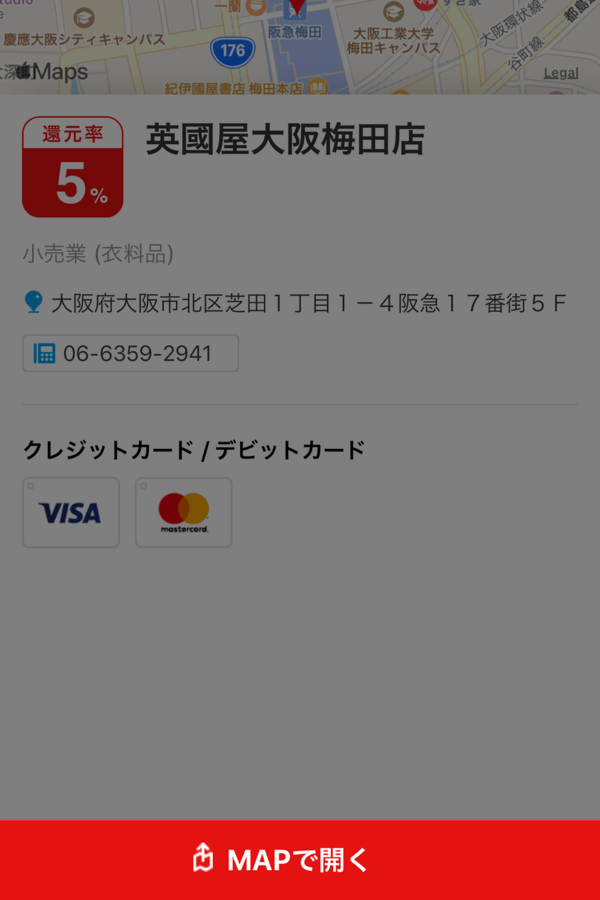Call the phone number 06-6359-2941

tap(131, 353)
